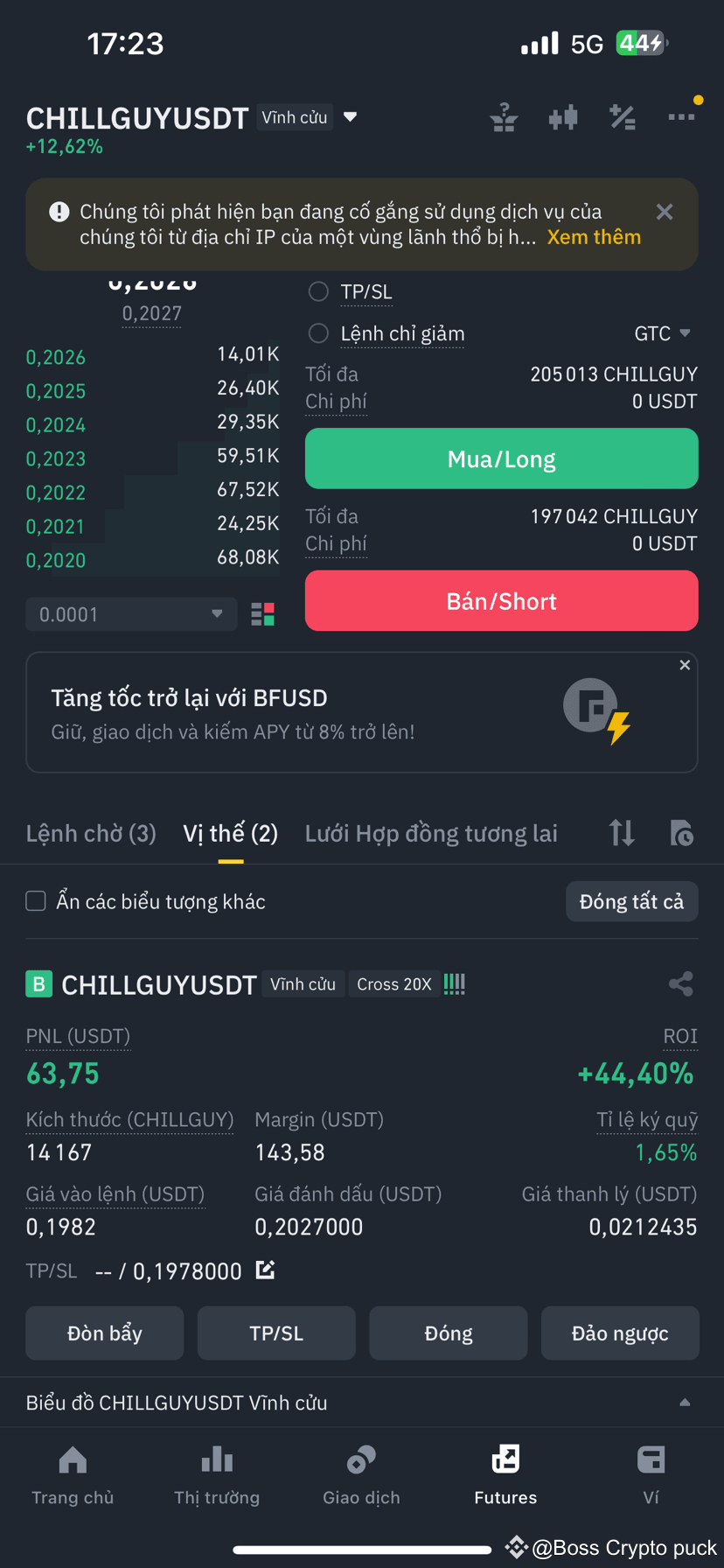724x1568 pixels.
Task: Check Ẩn các biểu tượng khác
Action: 35,900
